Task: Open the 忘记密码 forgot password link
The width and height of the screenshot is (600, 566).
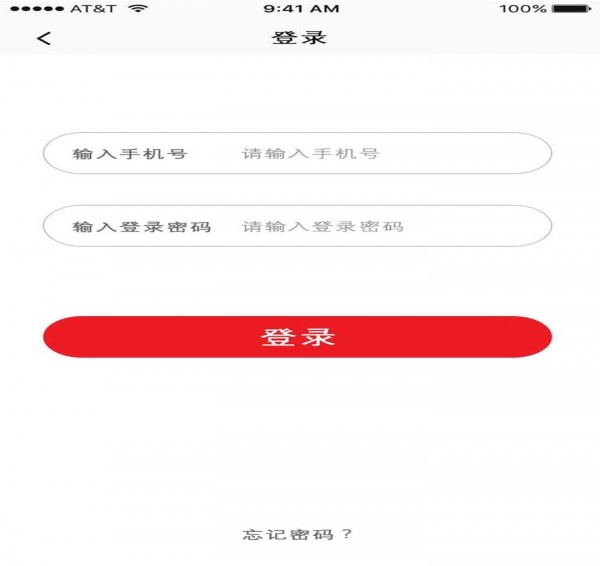Action: [x=297, y=534]
